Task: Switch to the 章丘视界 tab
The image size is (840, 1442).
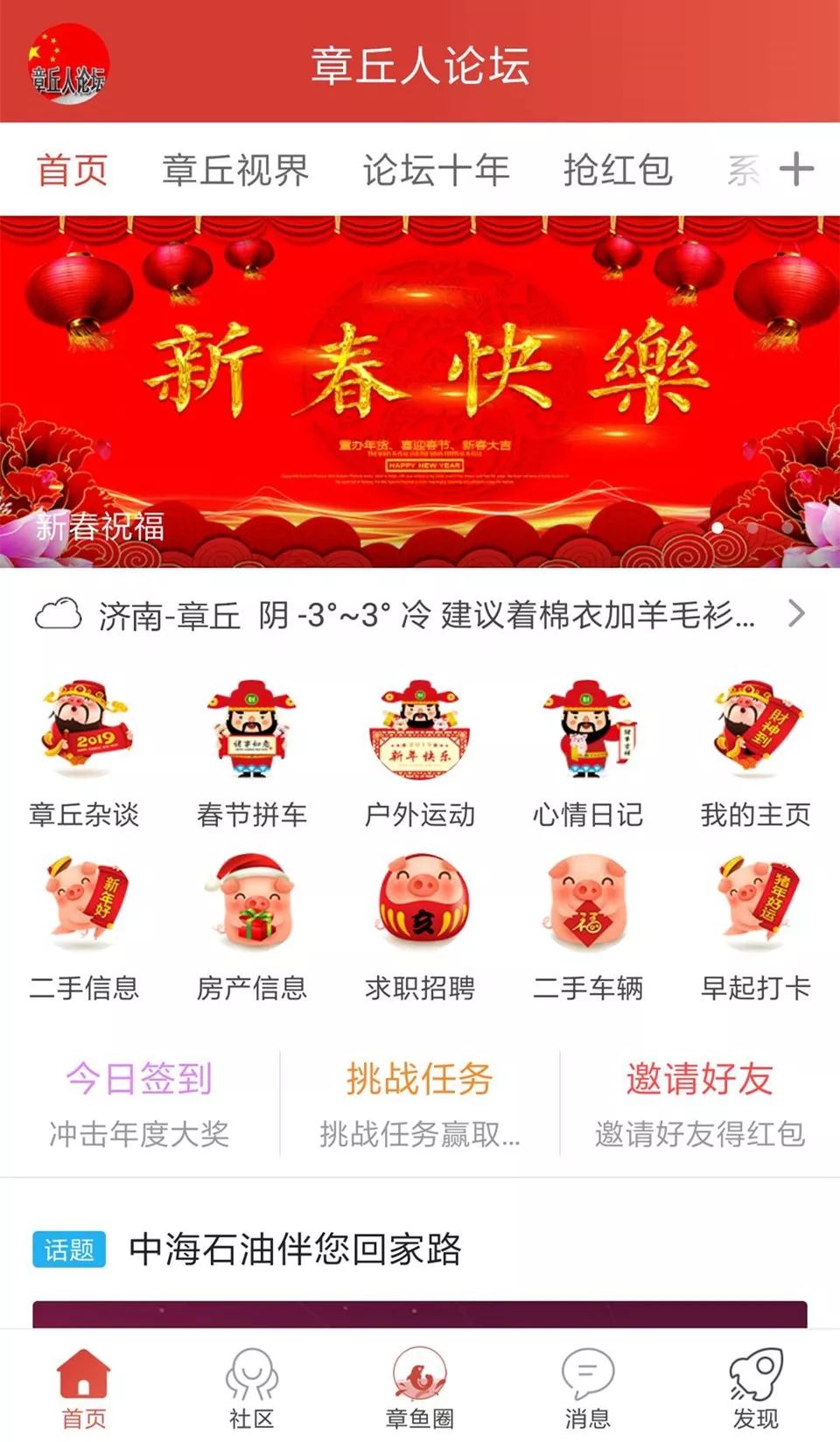Action: click(x=235, y=170)
